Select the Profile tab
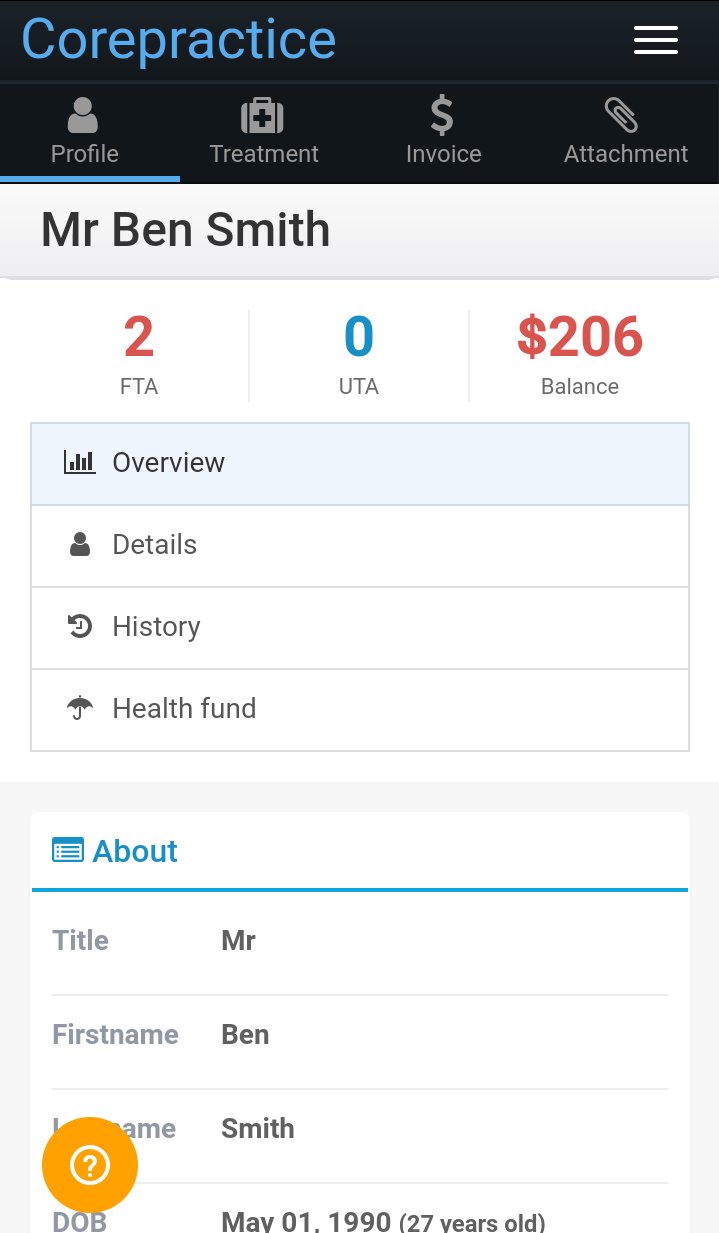Viewport: 719px width, 1233px height. [85, 133]
